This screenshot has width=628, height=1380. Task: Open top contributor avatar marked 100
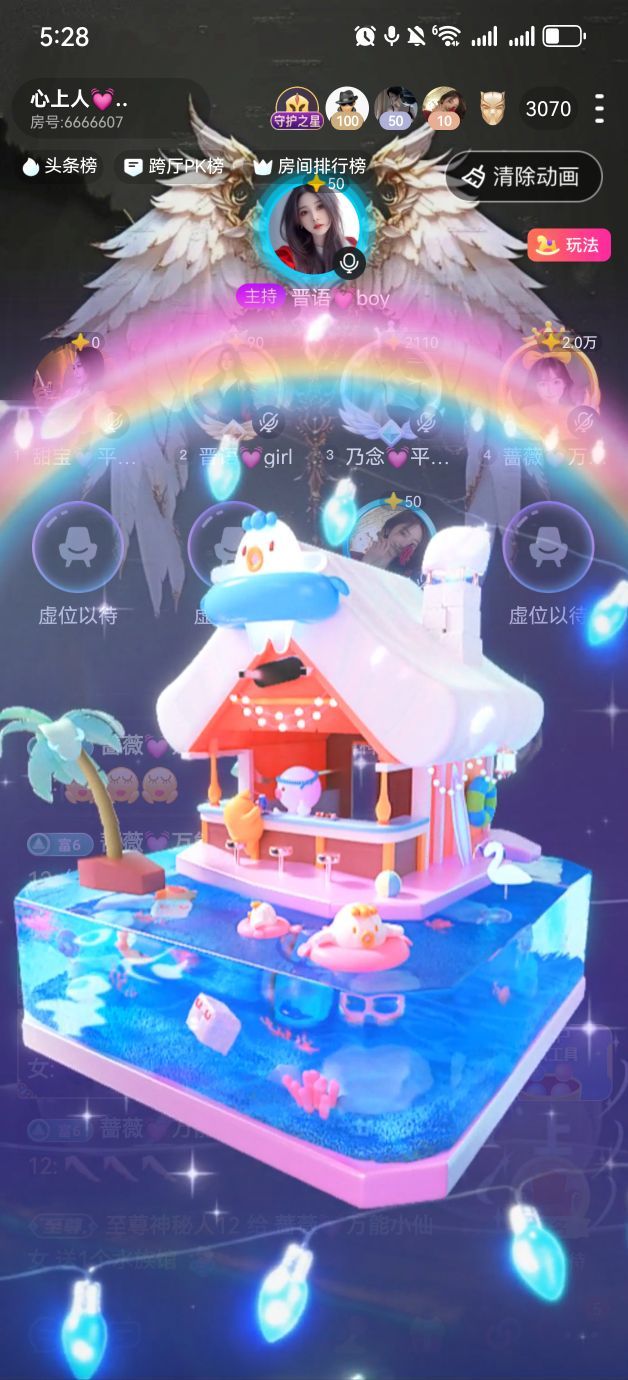click(x=347, y=107)
